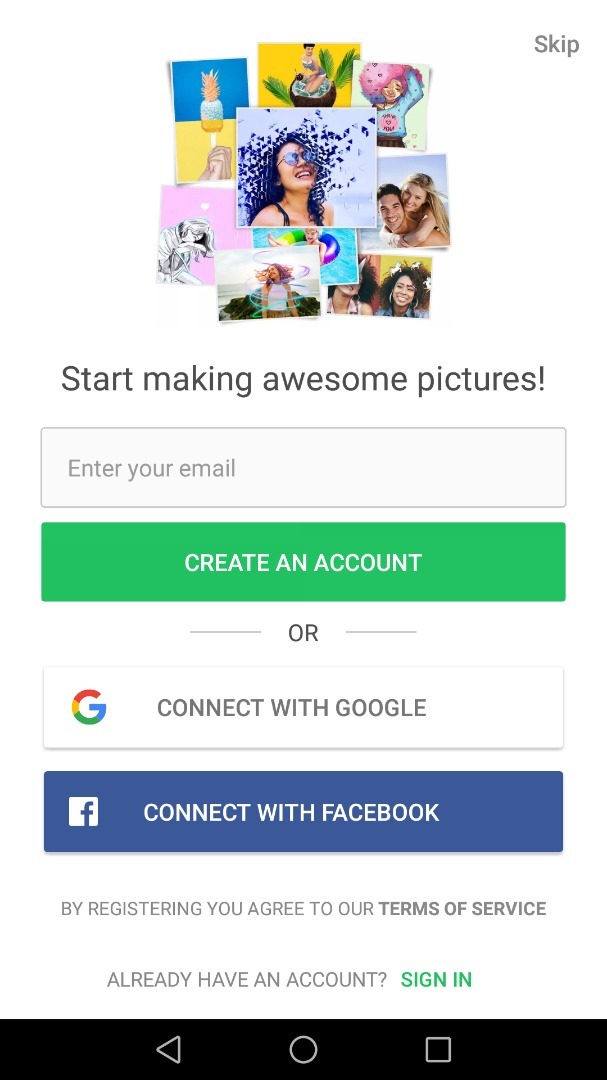Open the Terms of Service link

click(462, 908)
